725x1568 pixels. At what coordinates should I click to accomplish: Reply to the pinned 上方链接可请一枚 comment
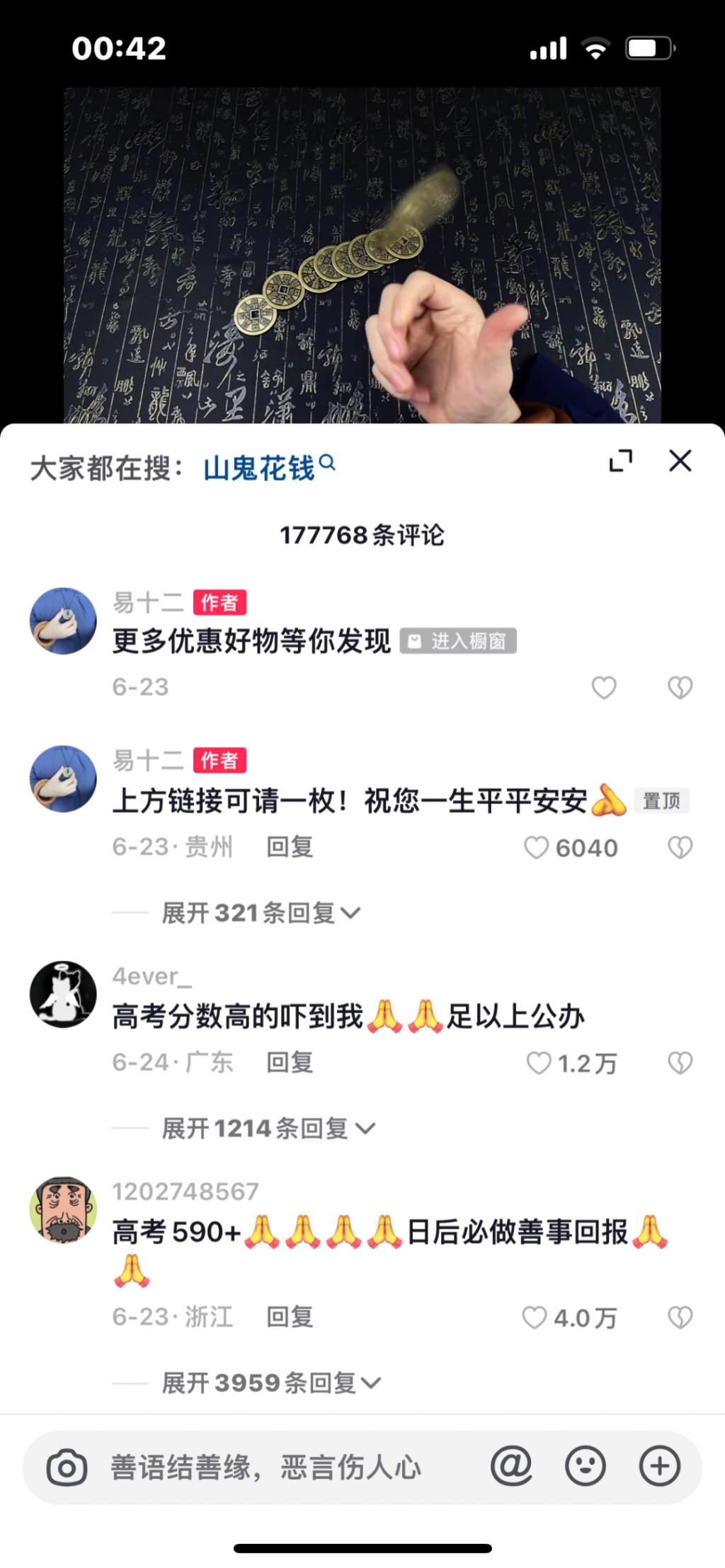290,847
